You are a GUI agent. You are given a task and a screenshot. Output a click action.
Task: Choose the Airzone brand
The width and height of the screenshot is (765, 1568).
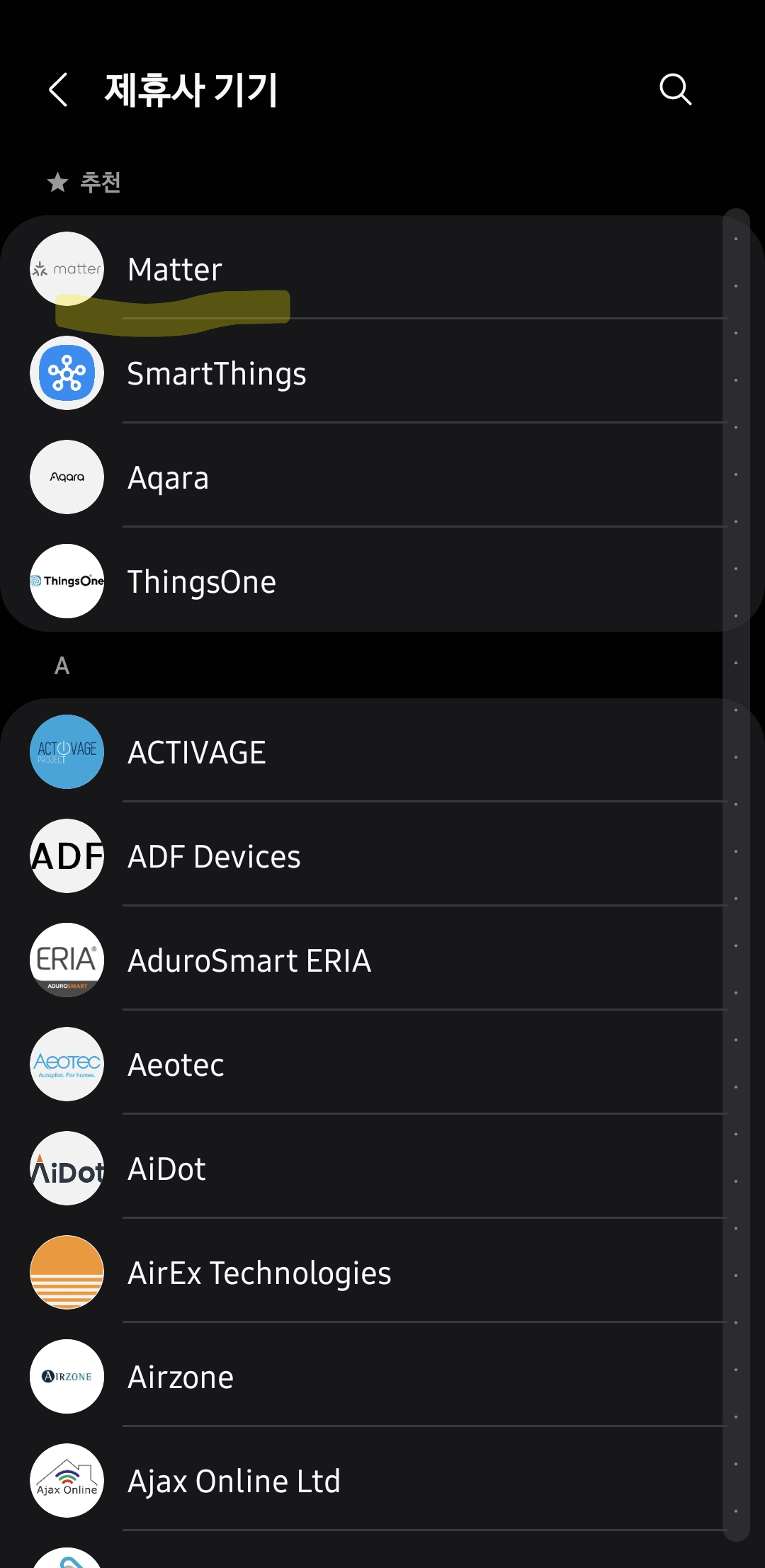point(368,1377)
